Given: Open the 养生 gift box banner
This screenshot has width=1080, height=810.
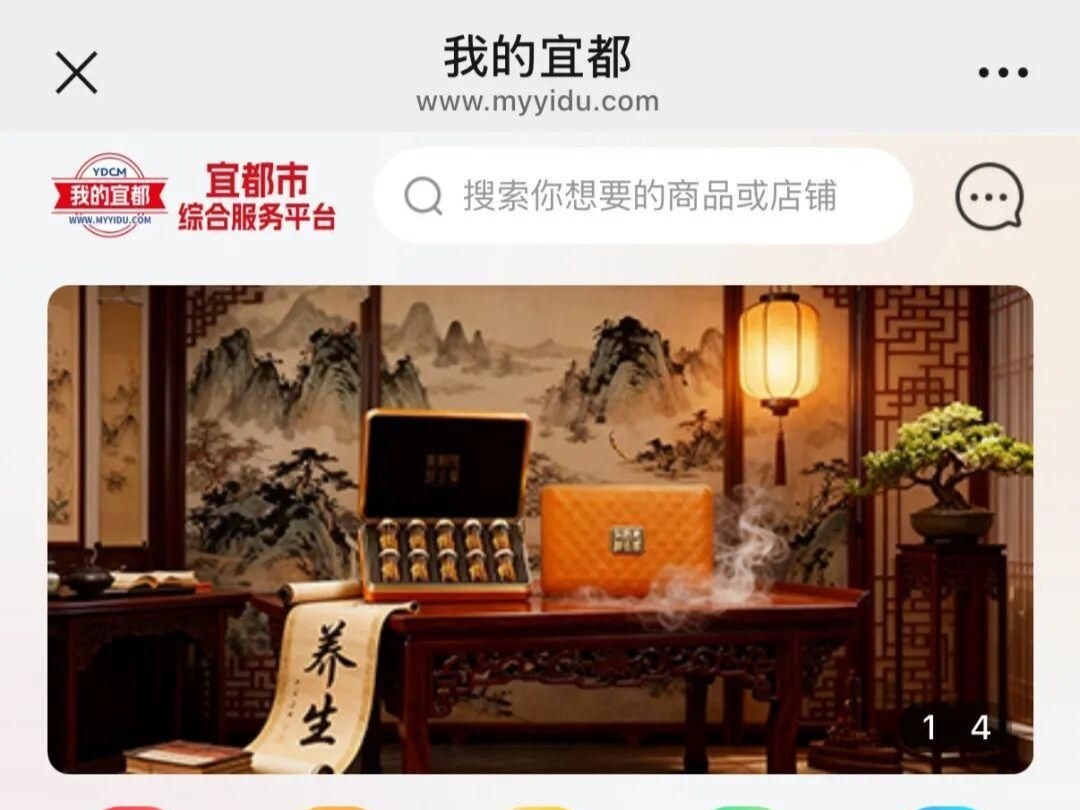Looking at the screenshot, I should pyautogui.click(x=540, y=530).
